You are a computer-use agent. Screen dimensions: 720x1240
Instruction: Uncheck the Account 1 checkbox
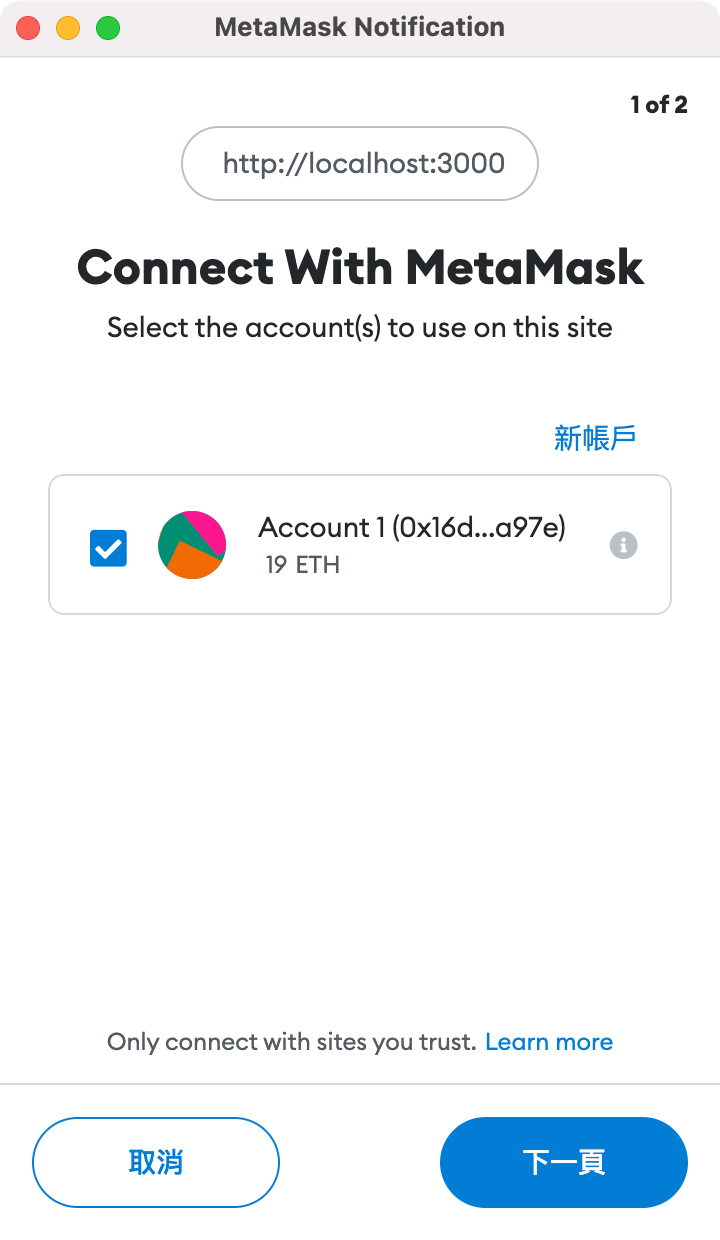108,547
